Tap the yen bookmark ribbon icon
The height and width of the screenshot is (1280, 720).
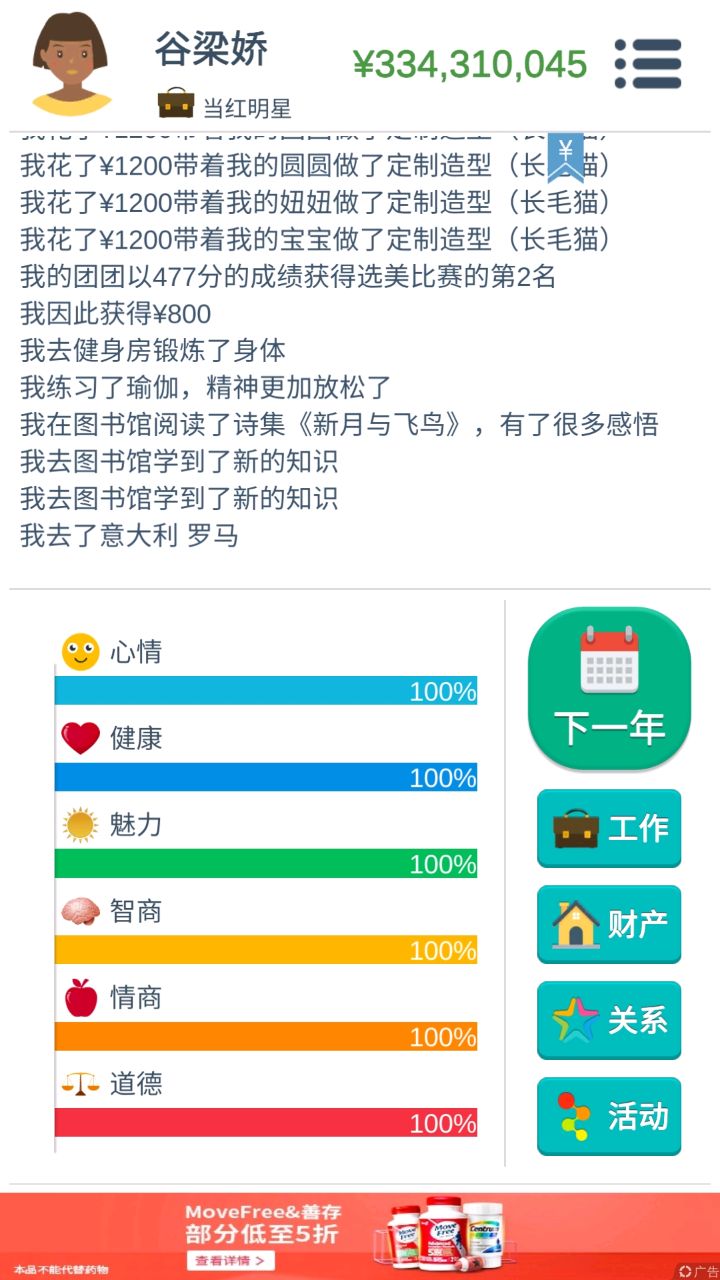[x=565, y=155]
